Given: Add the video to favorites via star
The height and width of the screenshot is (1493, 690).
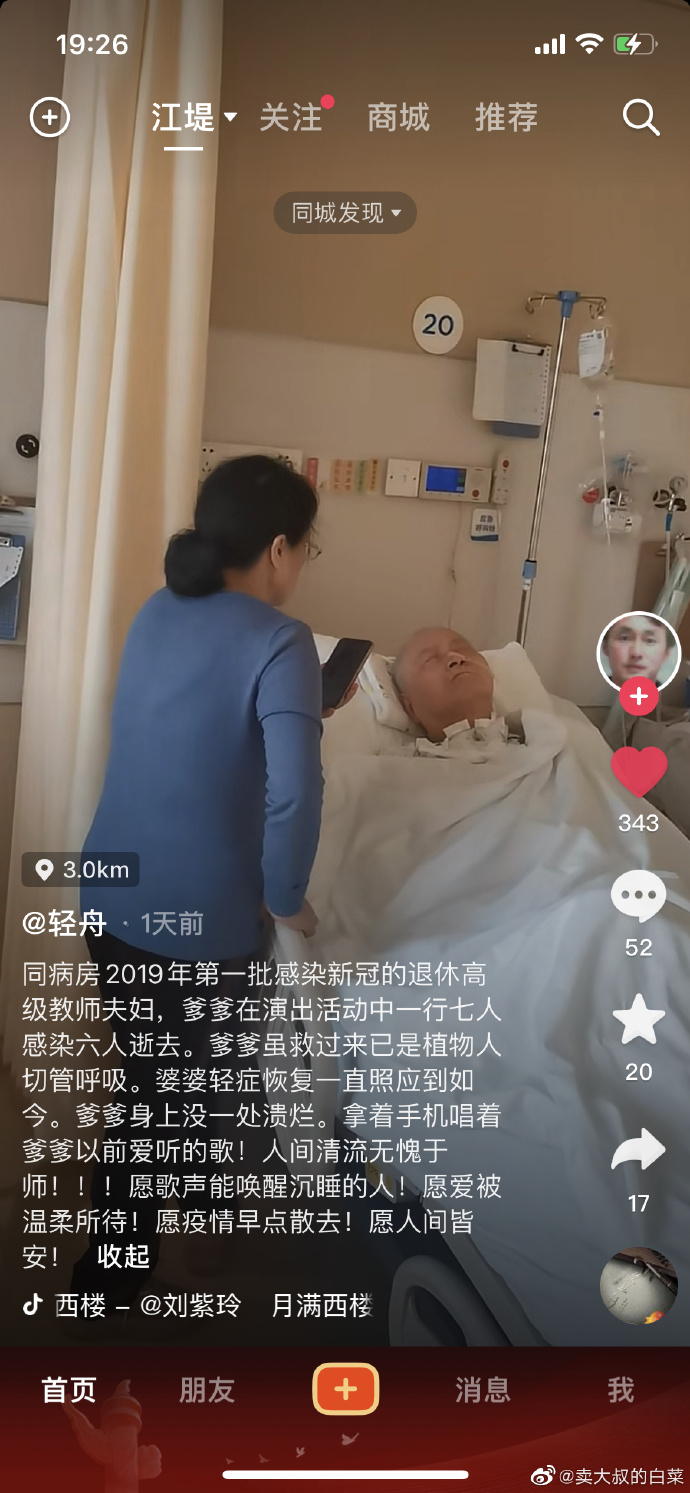Looking at the screenshot, I should [638, 1021].
